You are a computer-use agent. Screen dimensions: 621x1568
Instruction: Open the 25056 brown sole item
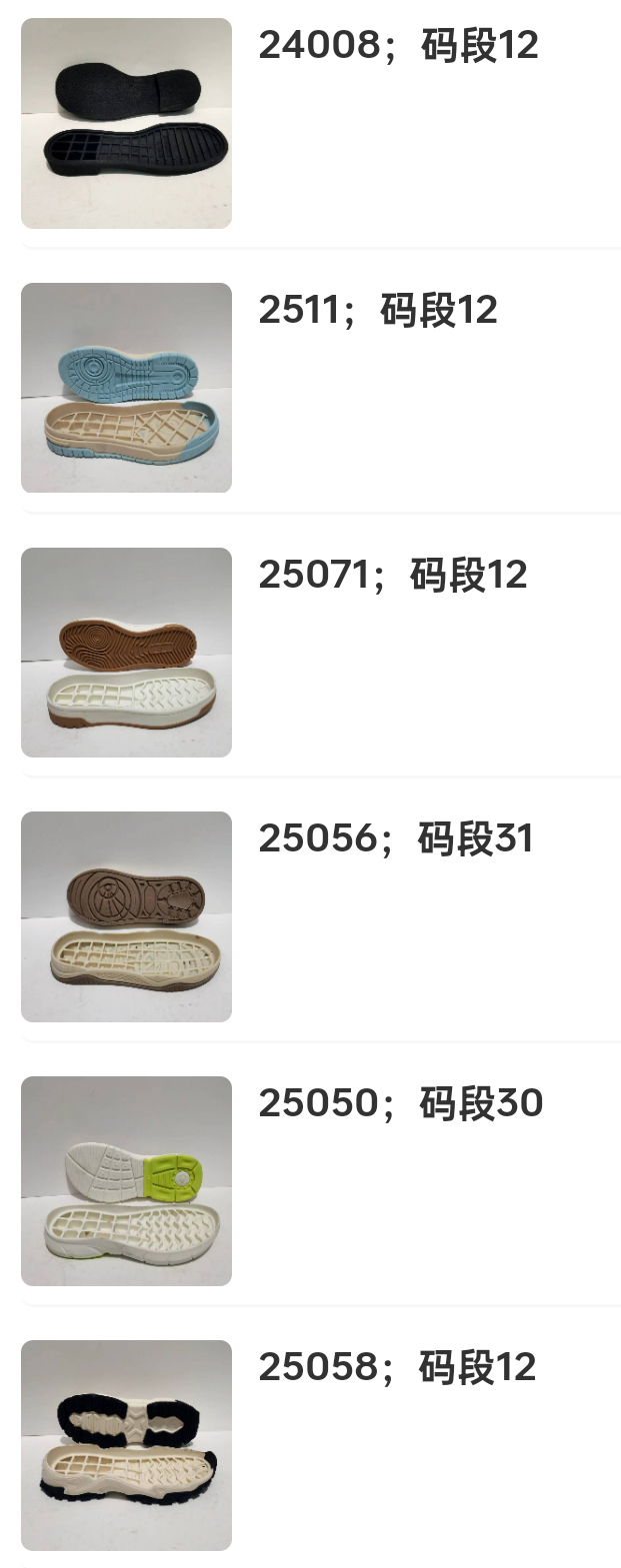[126, 916]
